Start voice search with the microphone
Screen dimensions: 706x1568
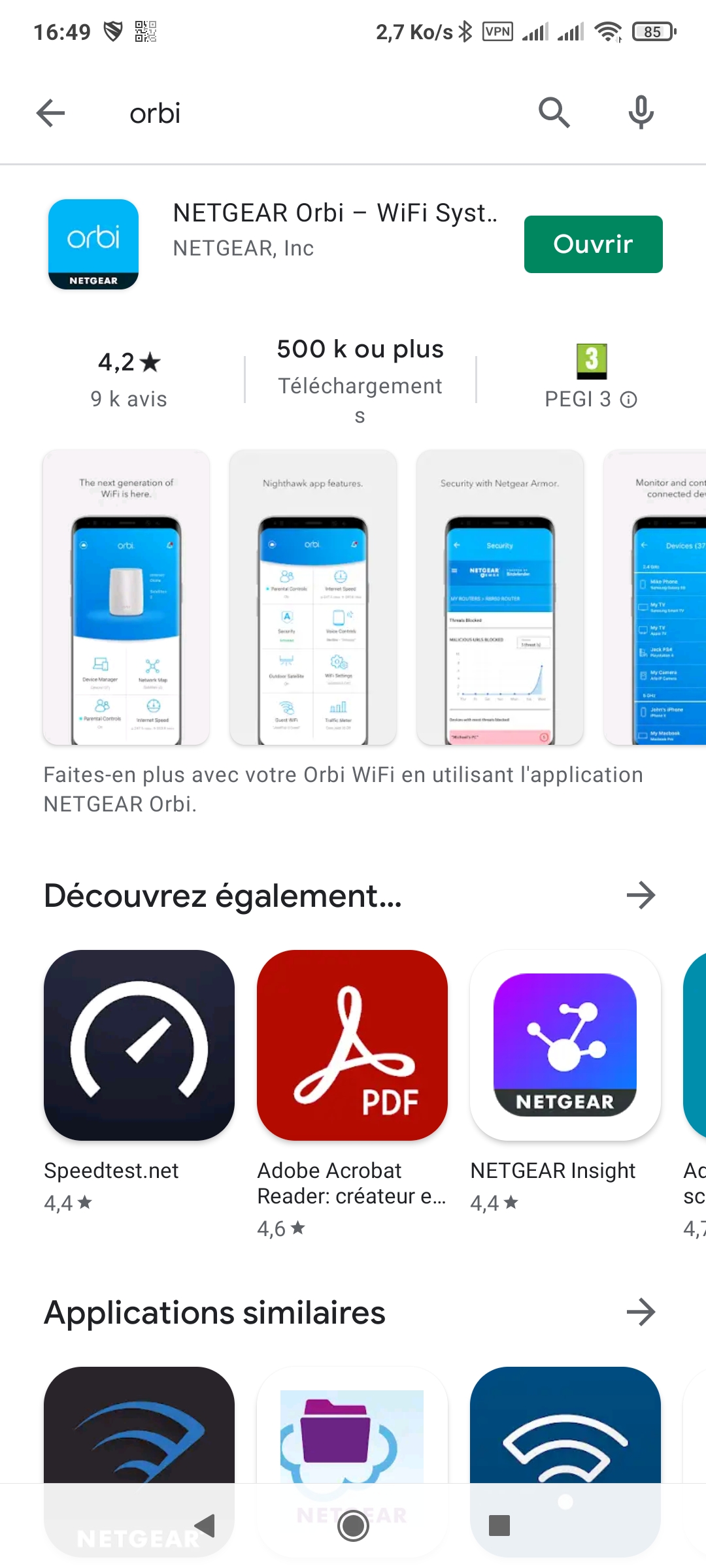pyautogui.click(x=641, y=112)
